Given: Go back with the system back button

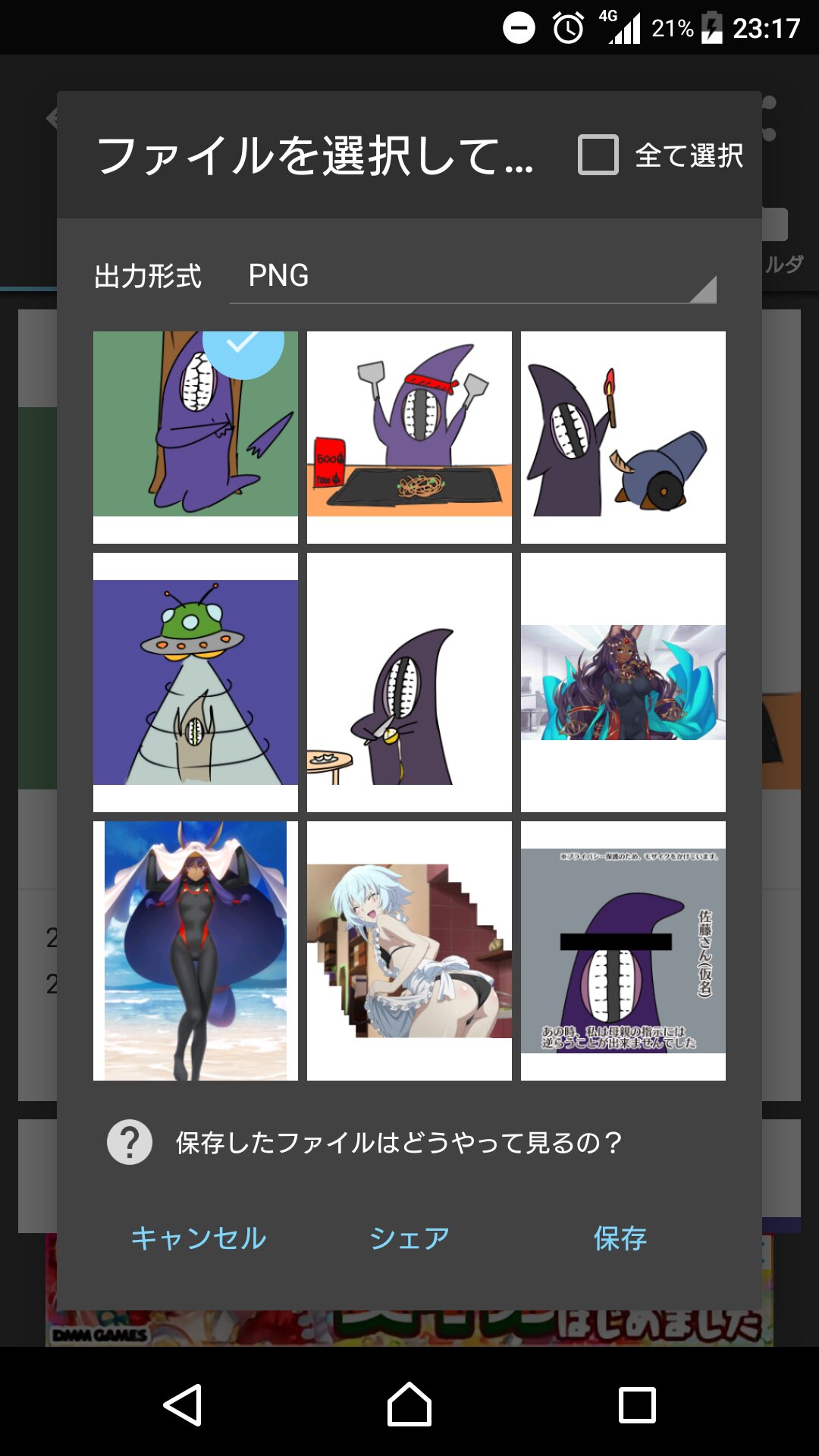Looking at the screenshot, I should (183, 1404).
